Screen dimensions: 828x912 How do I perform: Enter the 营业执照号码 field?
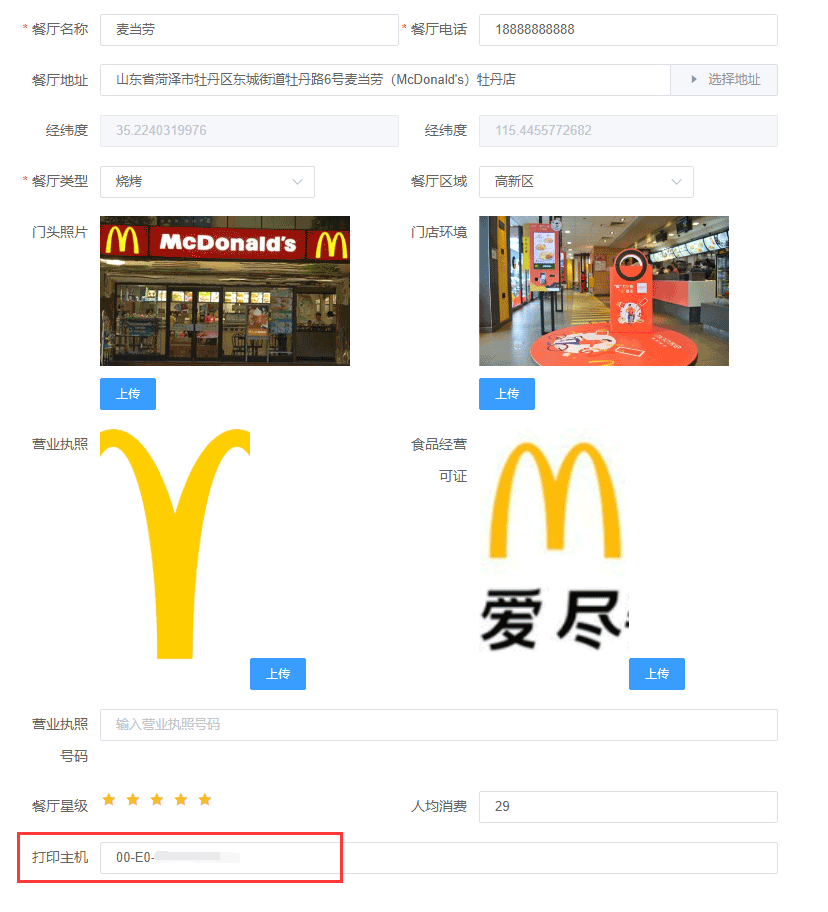(438, 725)
